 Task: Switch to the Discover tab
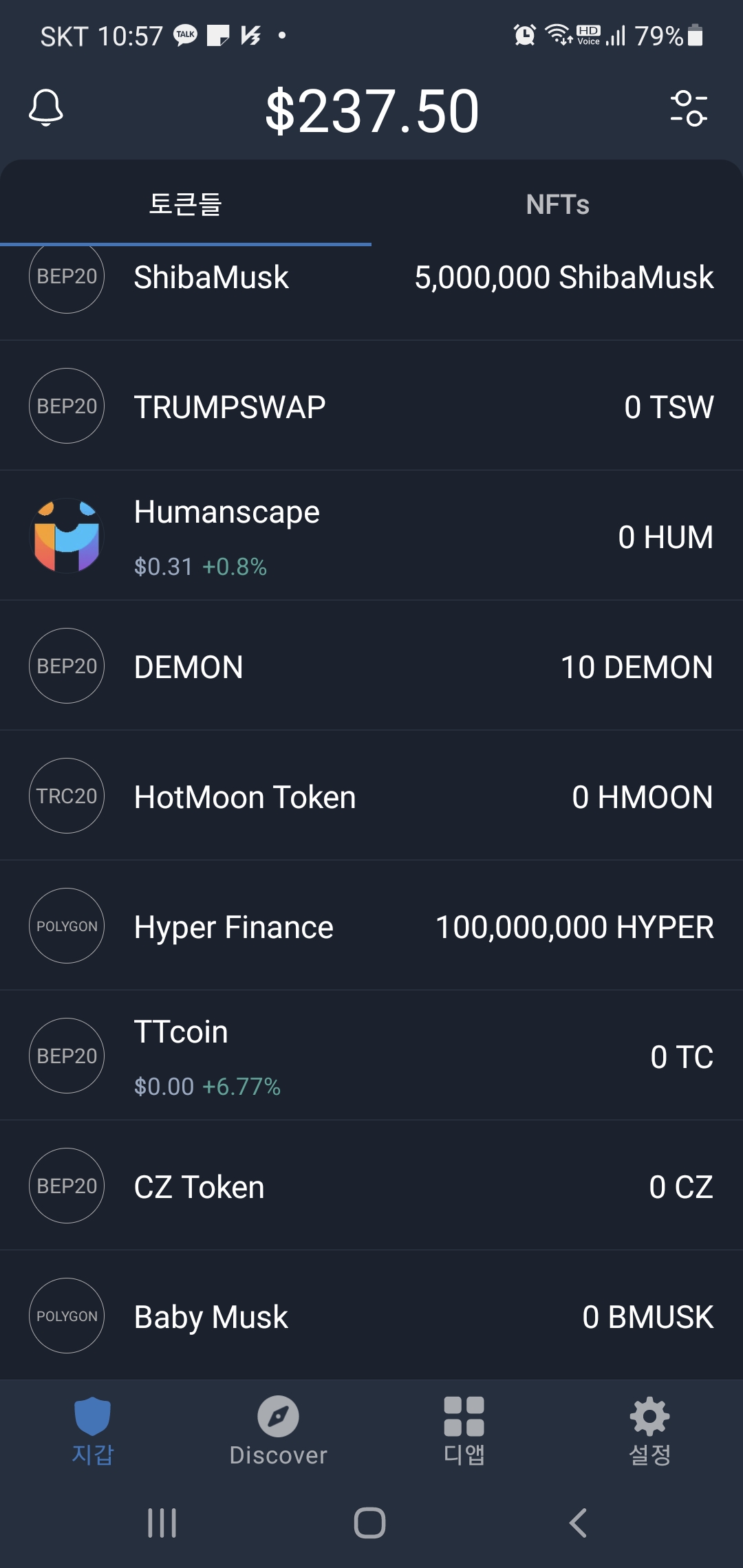(x=279, y=1431)
